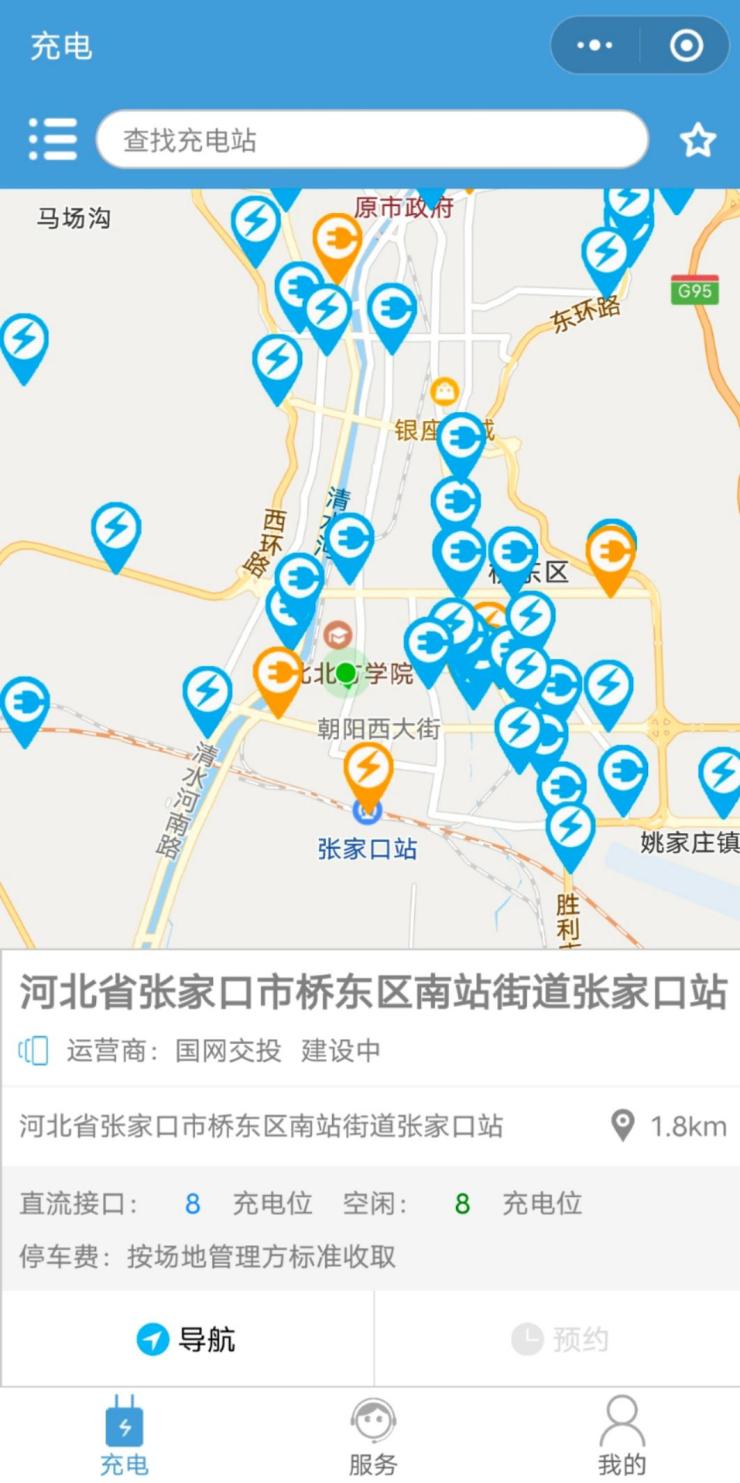Open the station list view icon
740x1483 pixels.
(53, 140)
